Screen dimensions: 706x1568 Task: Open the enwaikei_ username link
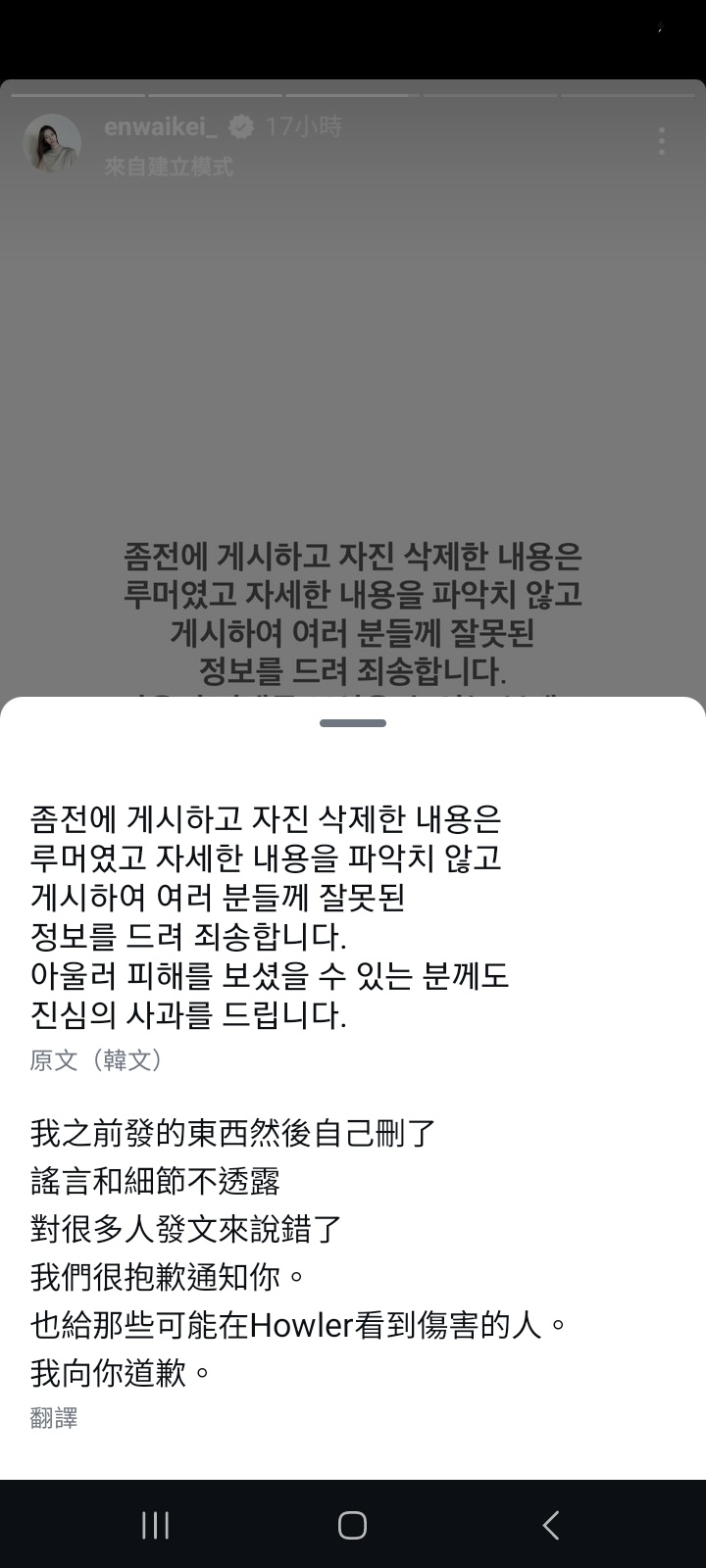pyautogui.click(x=163, y=126)
